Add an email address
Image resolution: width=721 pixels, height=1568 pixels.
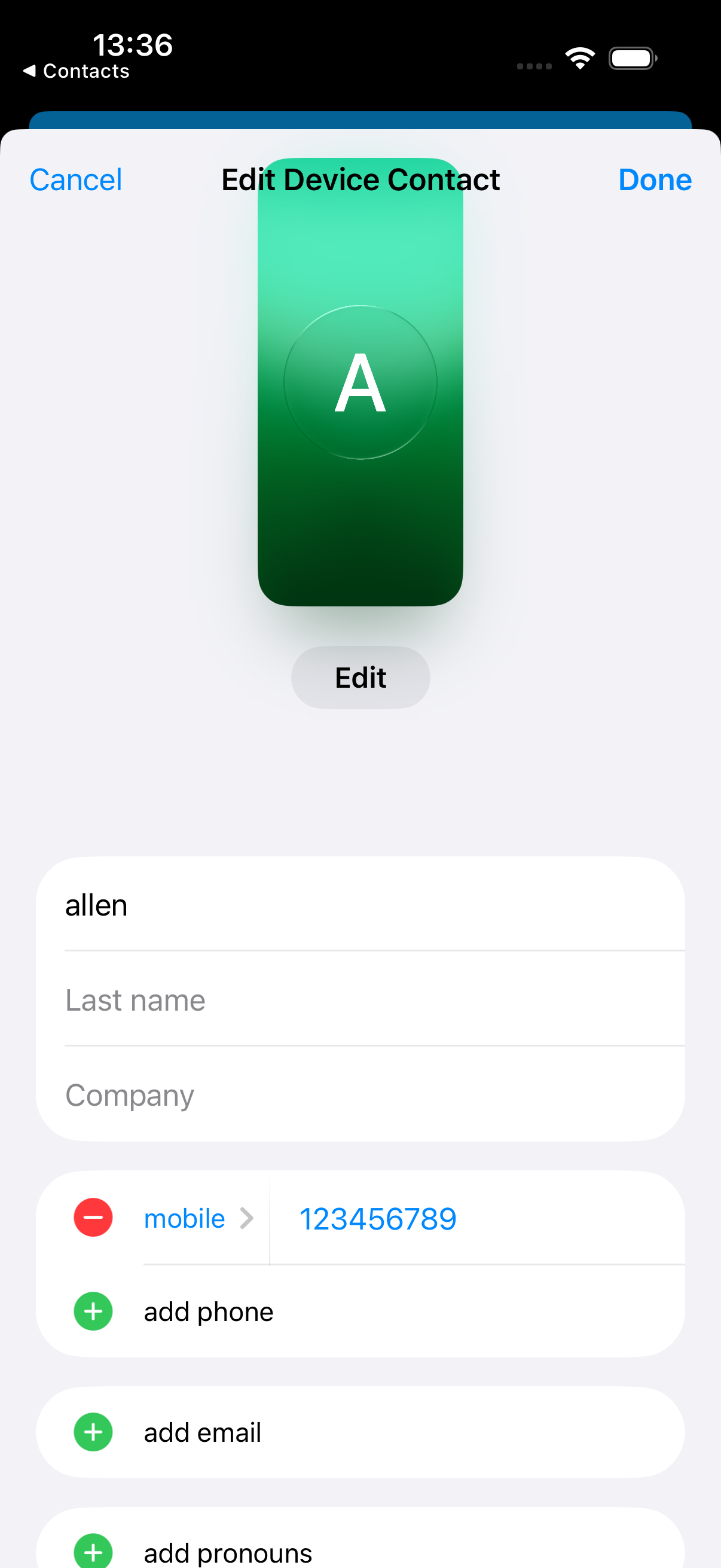click(x=201, y=1432)
